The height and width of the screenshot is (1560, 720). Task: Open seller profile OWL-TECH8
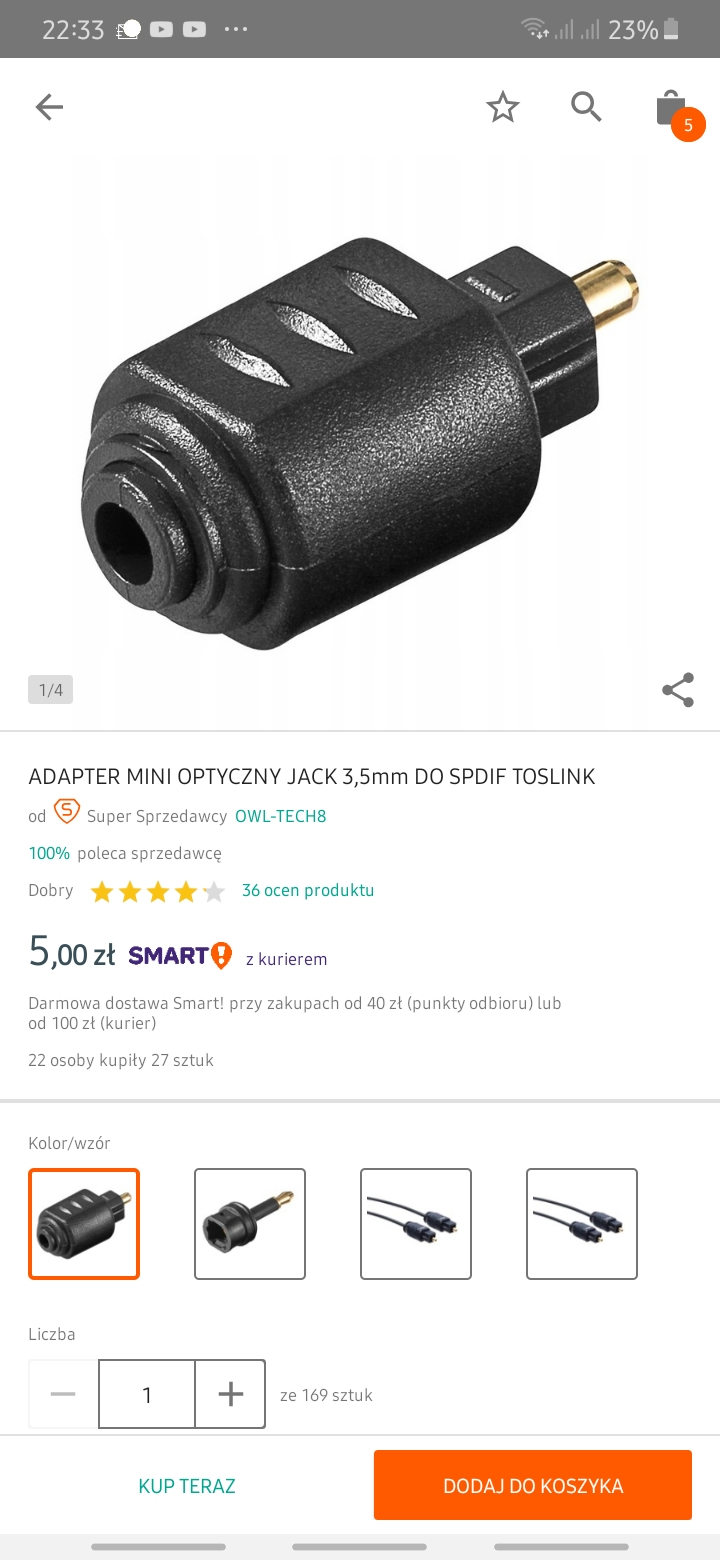(x=280, y=816)
